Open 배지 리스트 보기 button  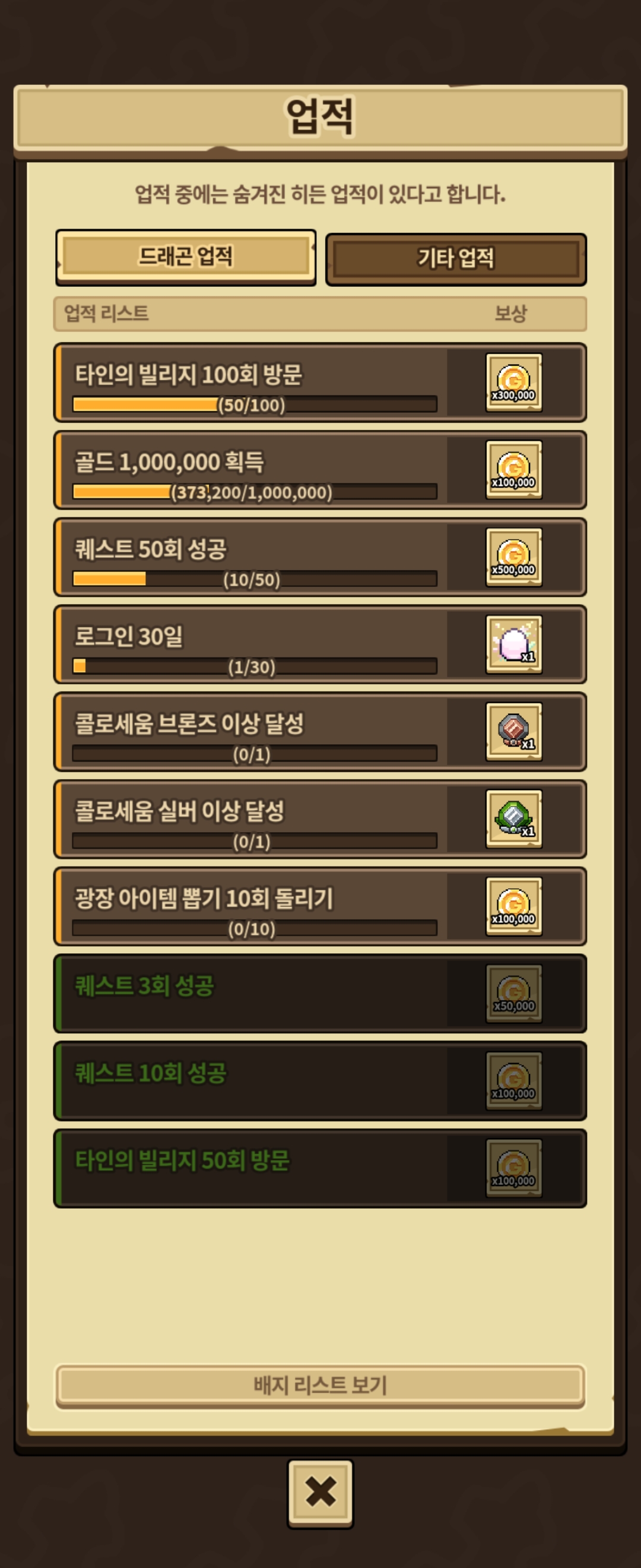coord(320,1385)
